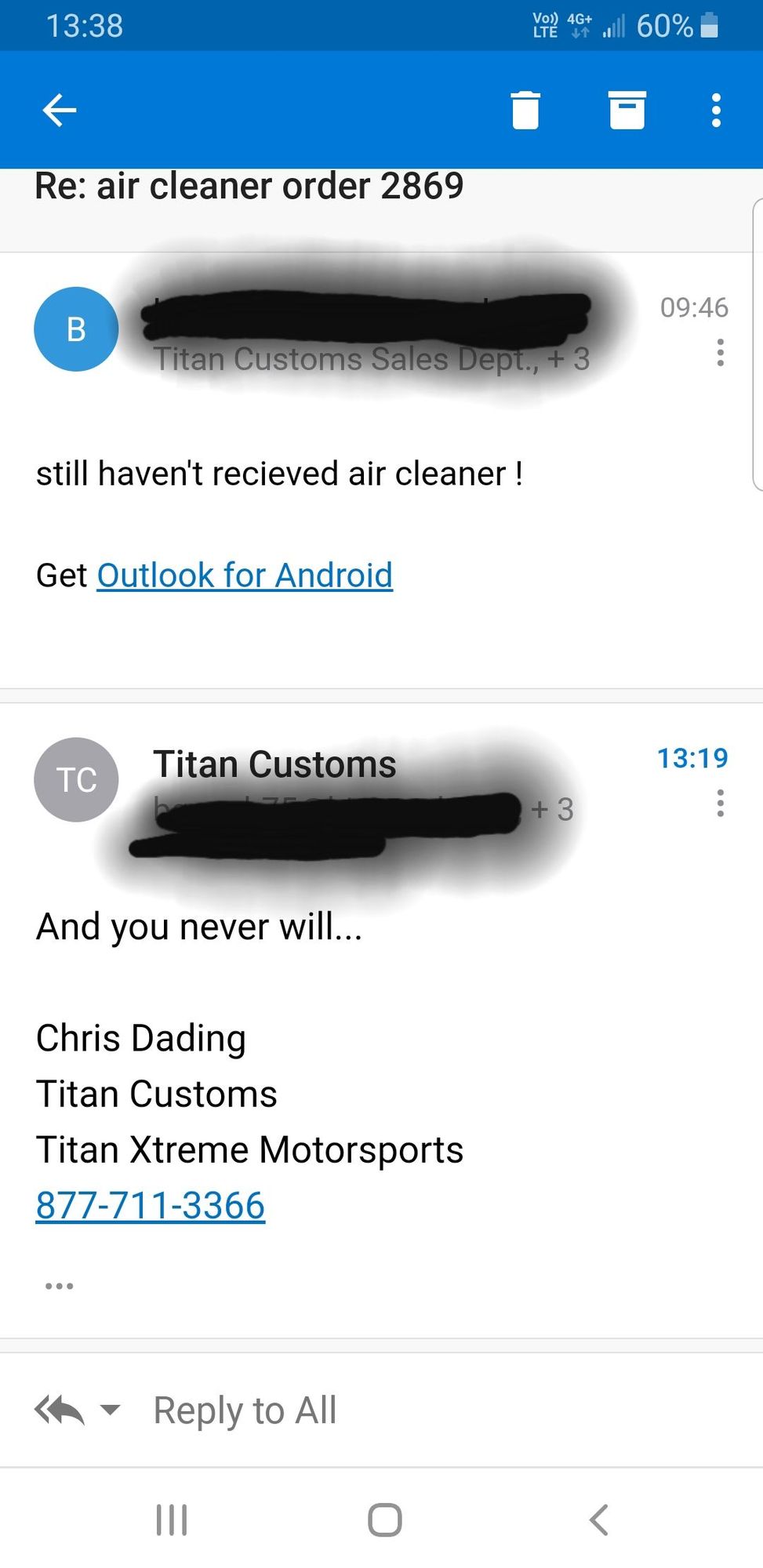763x1568 pixels.
Task: View the TC Titan Customs avatar
Action: pyautogui.click(x=76, y=780)
